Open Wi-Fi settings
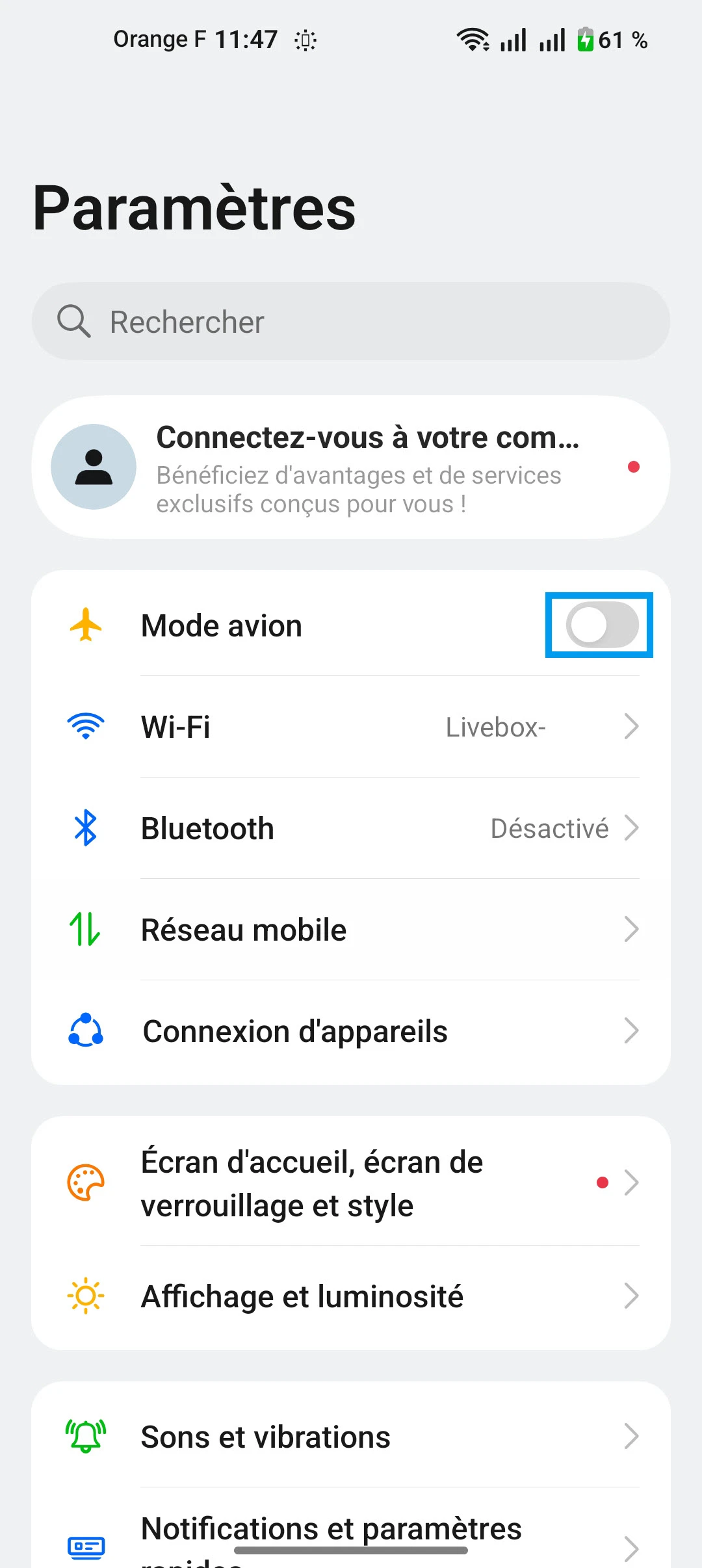The width and height of the screenshot is (702, 1568). 351,727
